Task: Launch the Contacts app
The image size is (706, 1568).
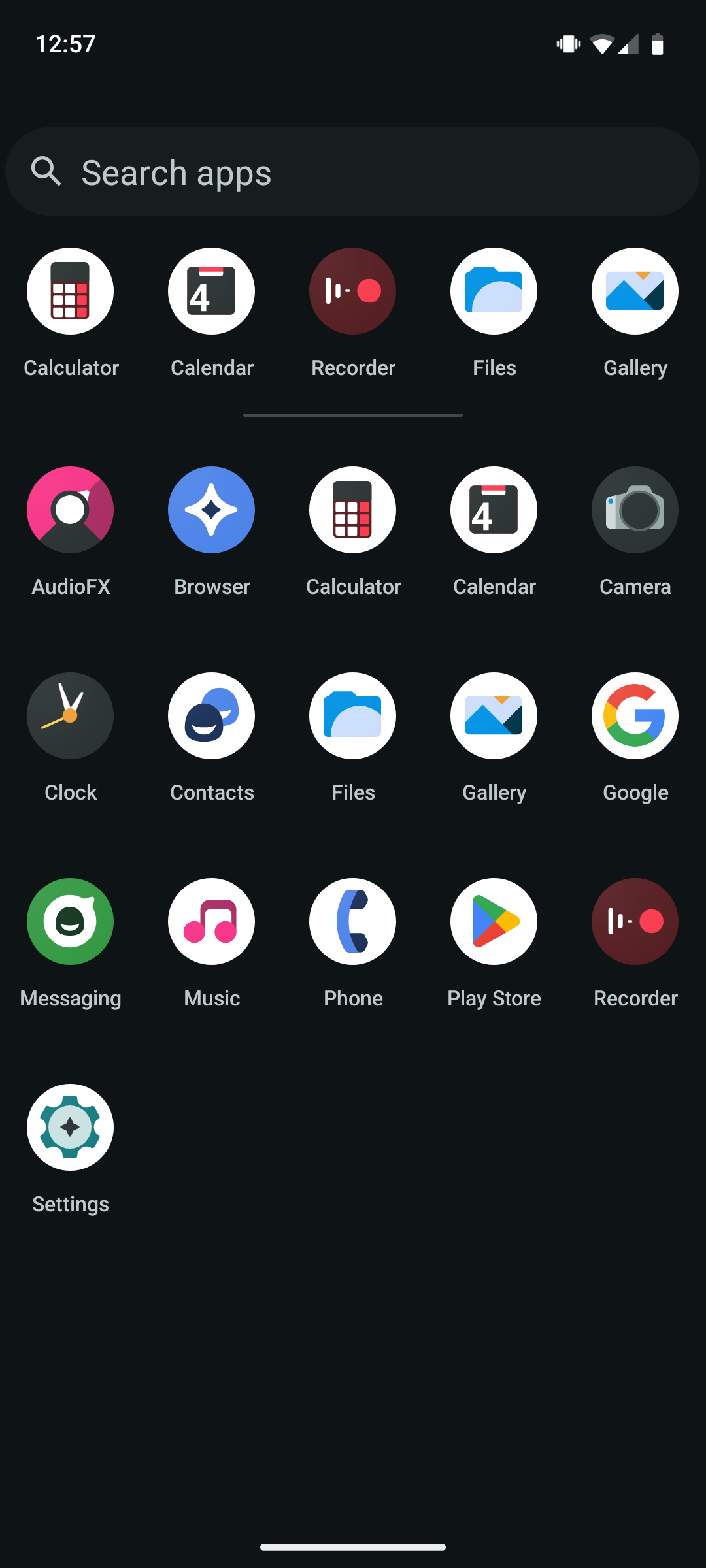Action: pyautogui.click(x=211, y=715)
